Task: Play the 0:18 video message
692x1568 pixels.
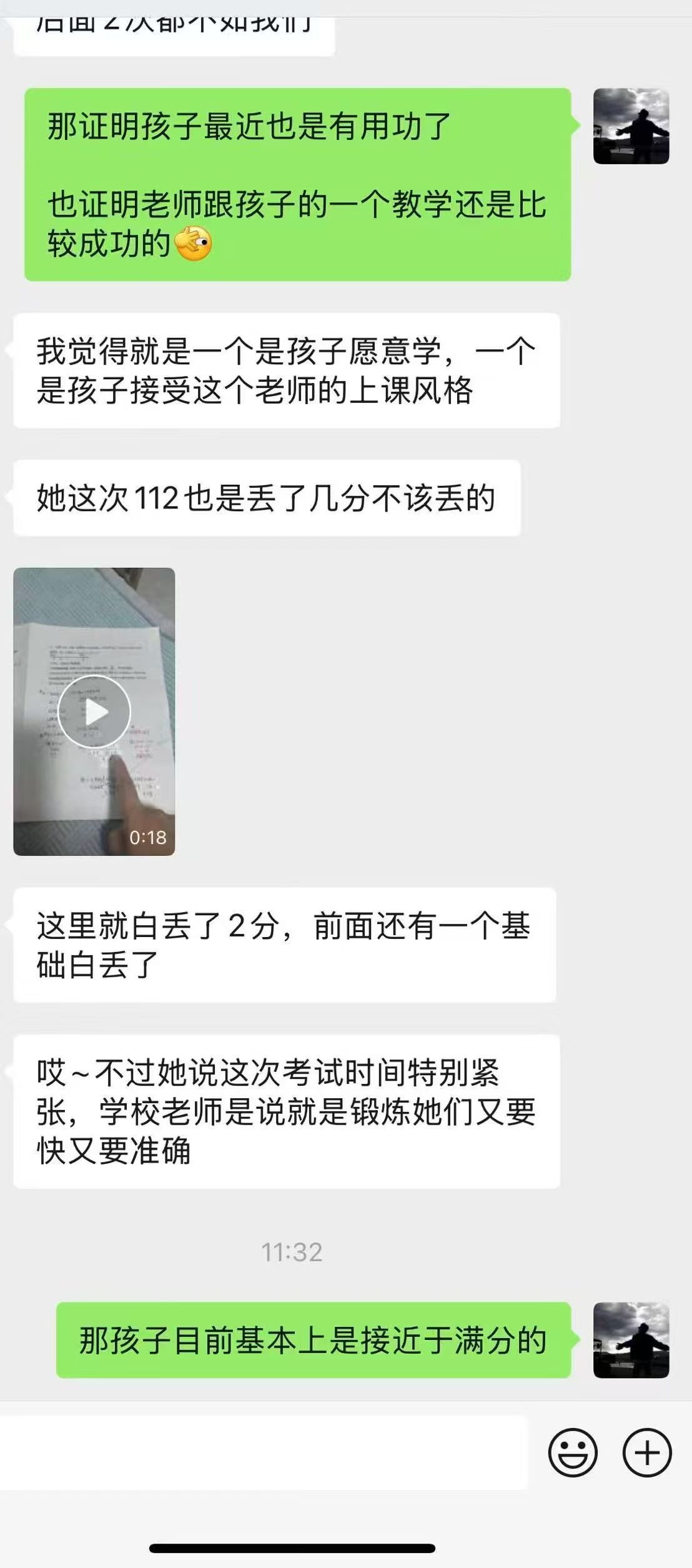Action: pyautogui.click(x=94, y=712)
